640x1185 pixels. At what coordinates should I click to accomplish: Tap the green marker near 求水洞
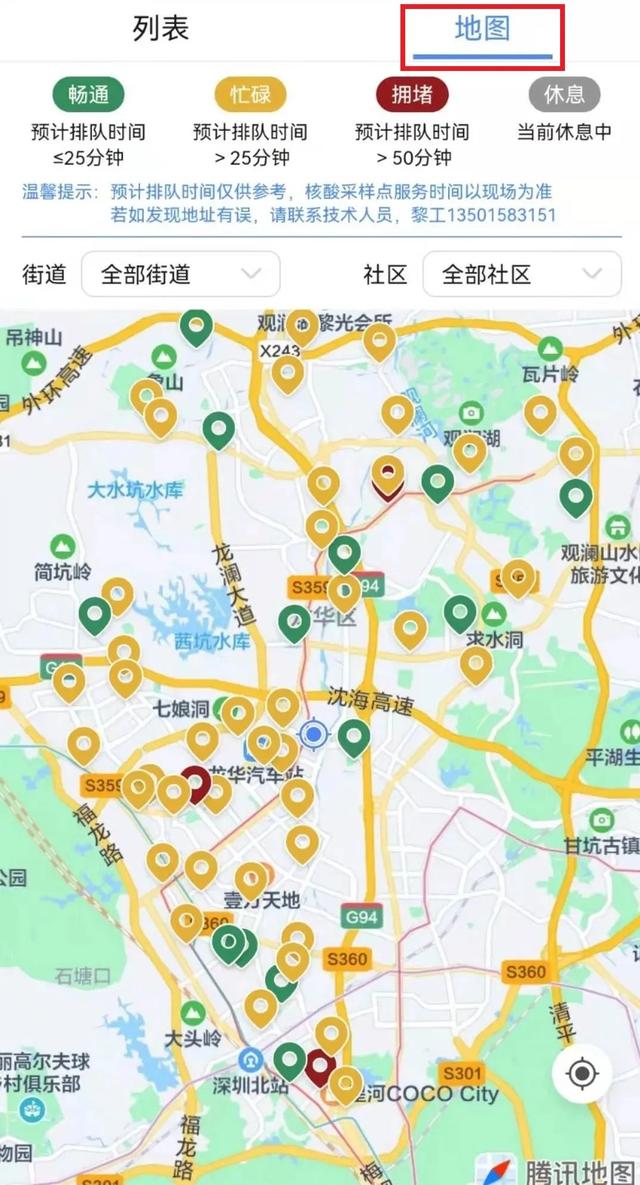(x=460, y=611)
